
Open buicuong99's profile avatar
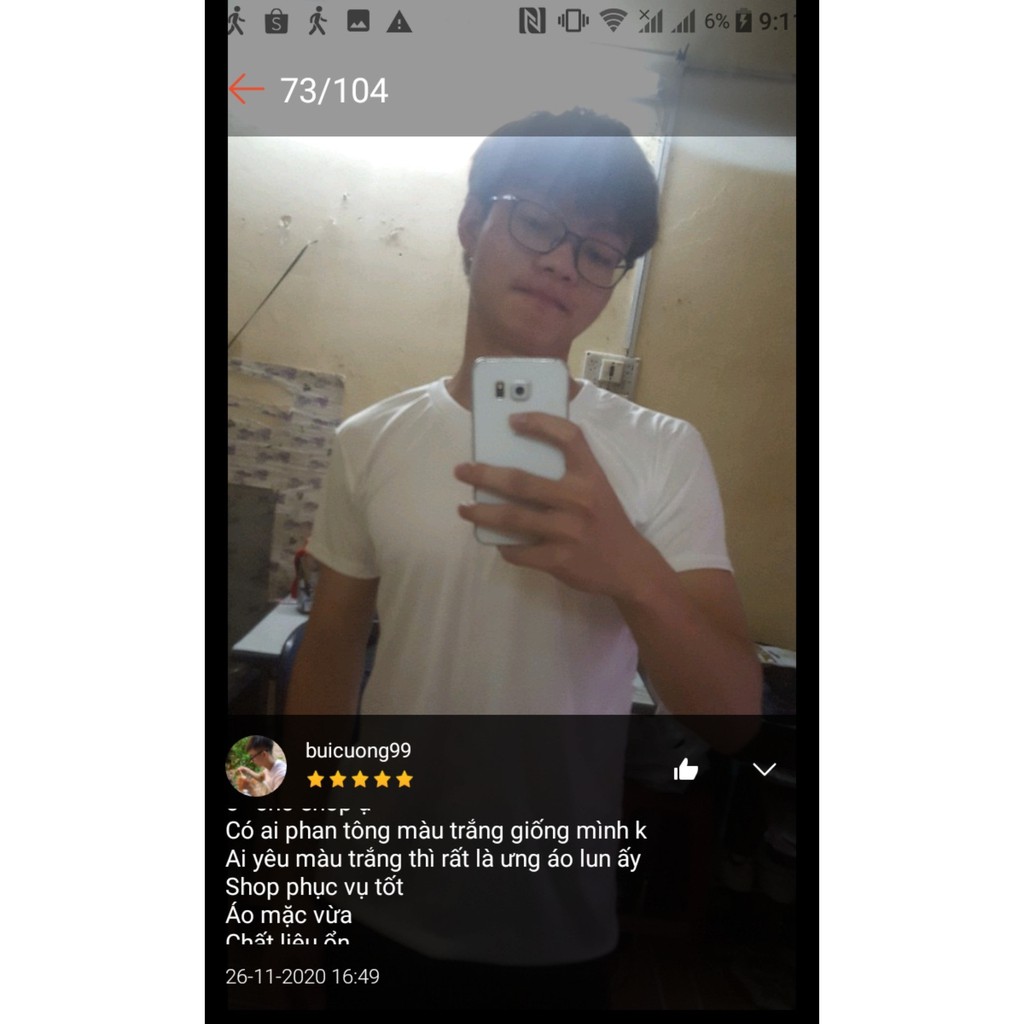tap(256, 765)
